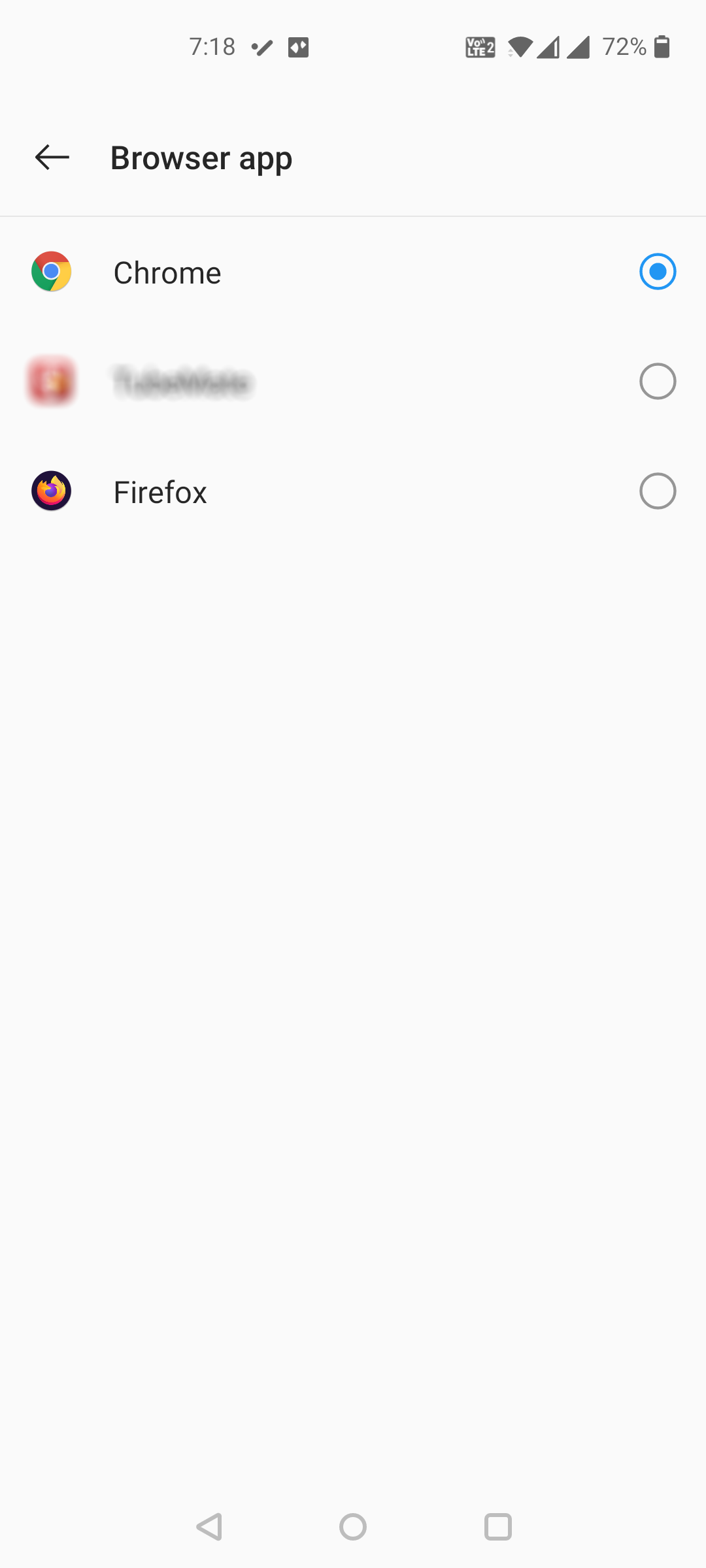This screenshot has width=706, height=1568.
Task: Tap the battery indicator in the status bar
Action: click(x=662, y=47)
